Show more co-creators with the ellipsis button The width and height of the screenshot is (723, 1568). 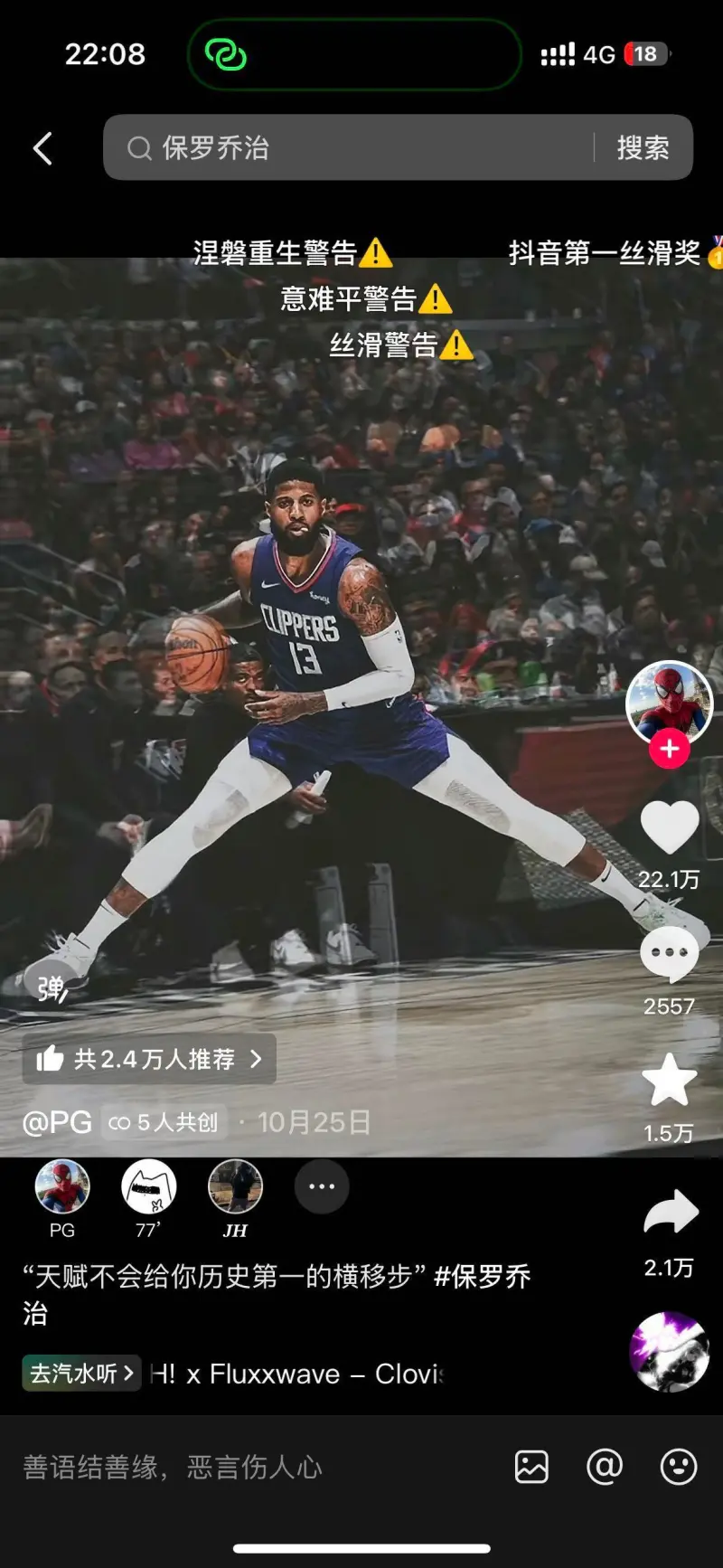(x=322, y=1186)
